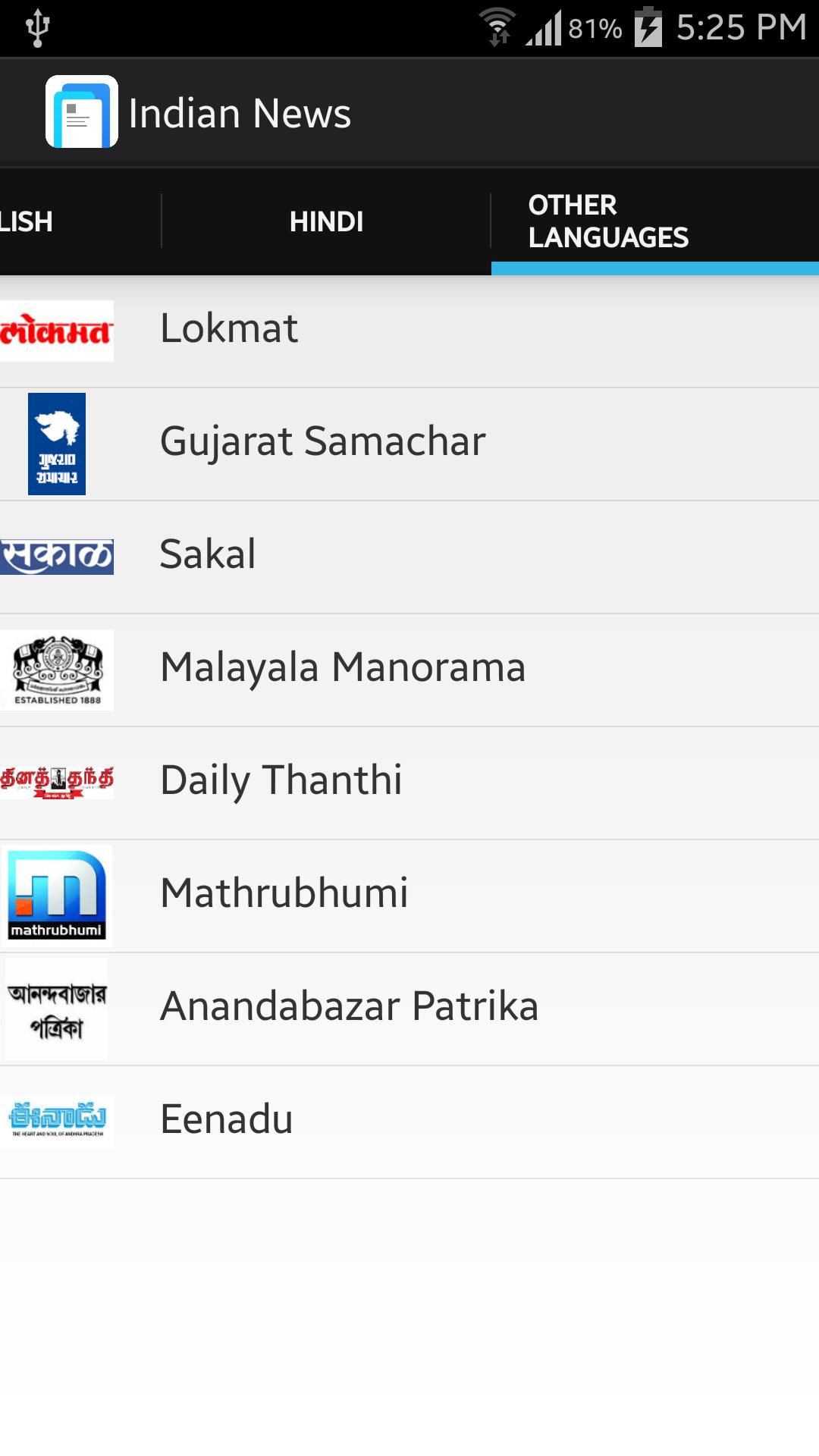Open Lokmat newspaper
This screenshot has width=819, height=1456.
click(409, 330)
